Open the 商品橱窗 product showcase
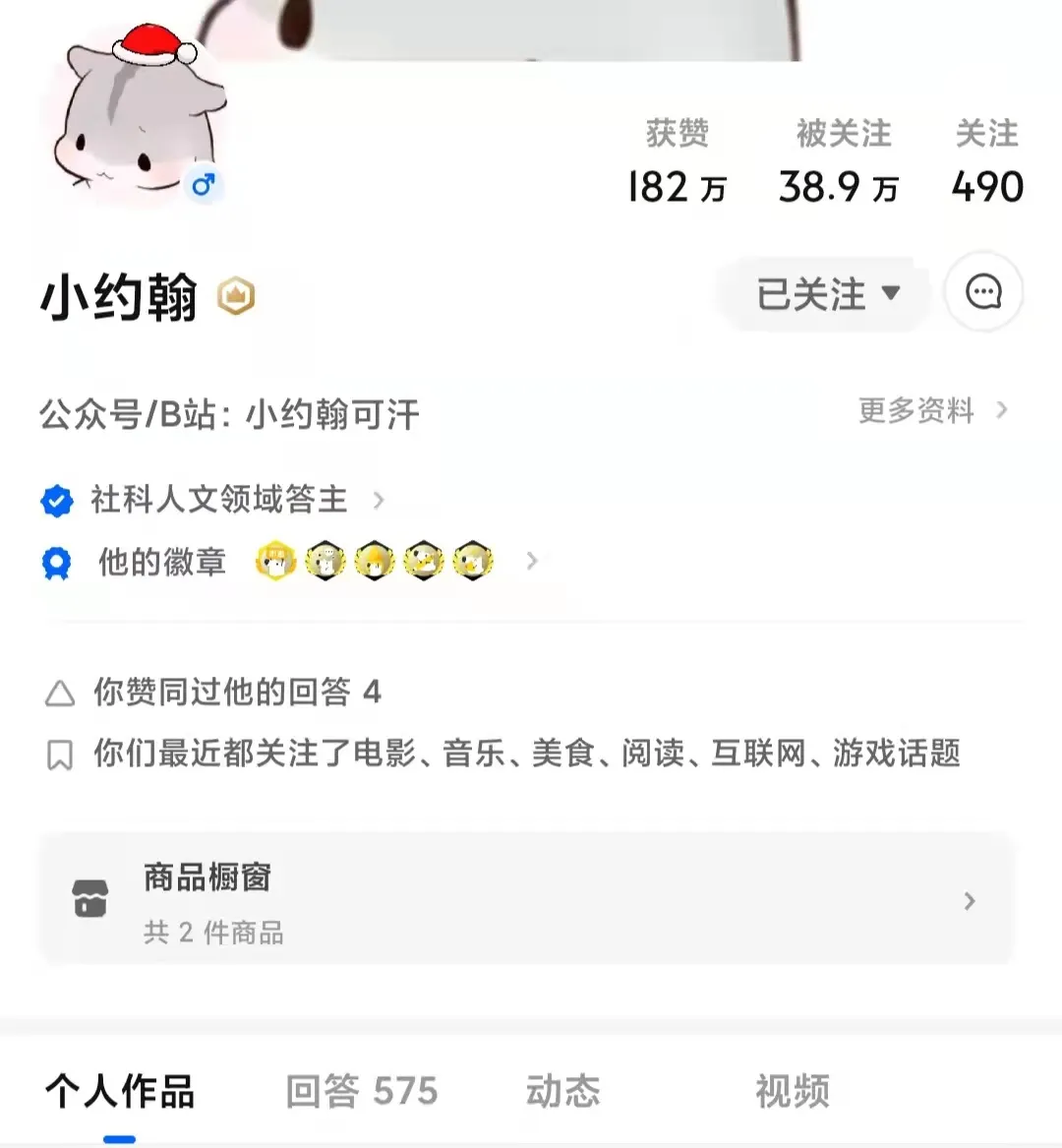The height and width of the screenshot is (1148, 1062). 526,900
